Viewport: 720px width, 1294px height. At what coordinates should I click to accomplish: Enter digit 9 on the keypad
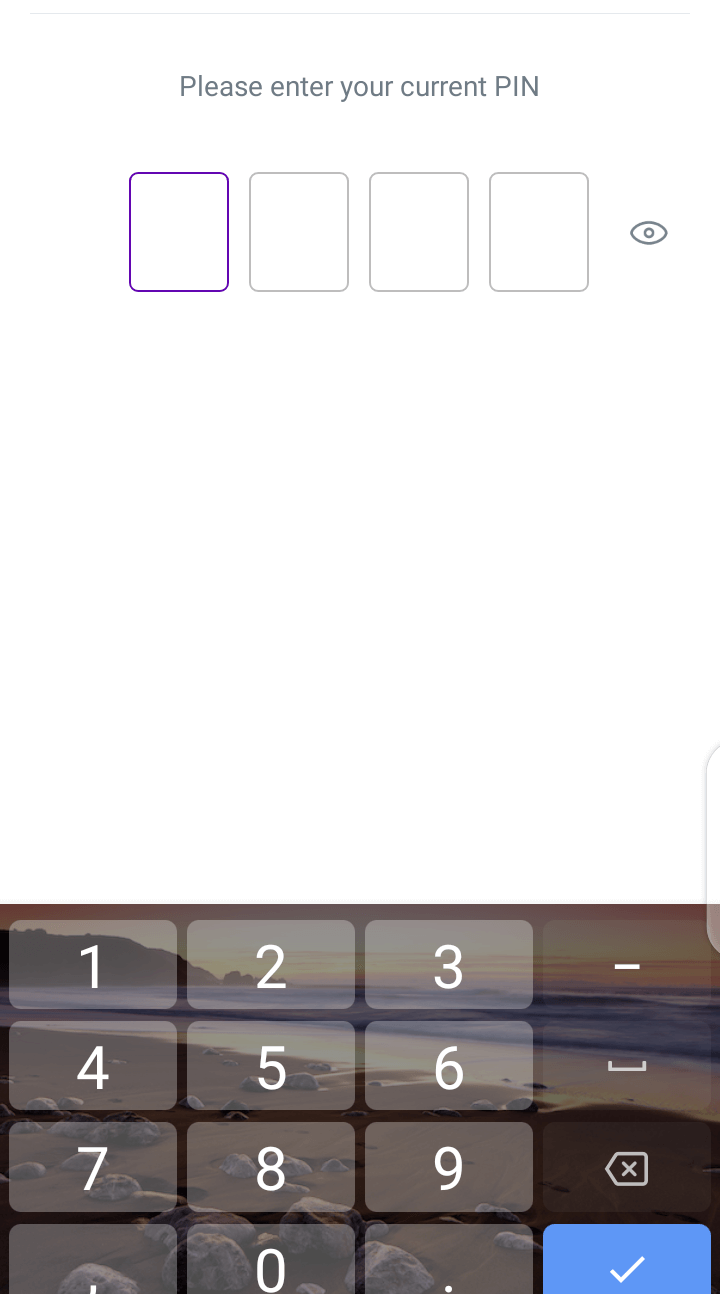click(x=449, y=1167)
